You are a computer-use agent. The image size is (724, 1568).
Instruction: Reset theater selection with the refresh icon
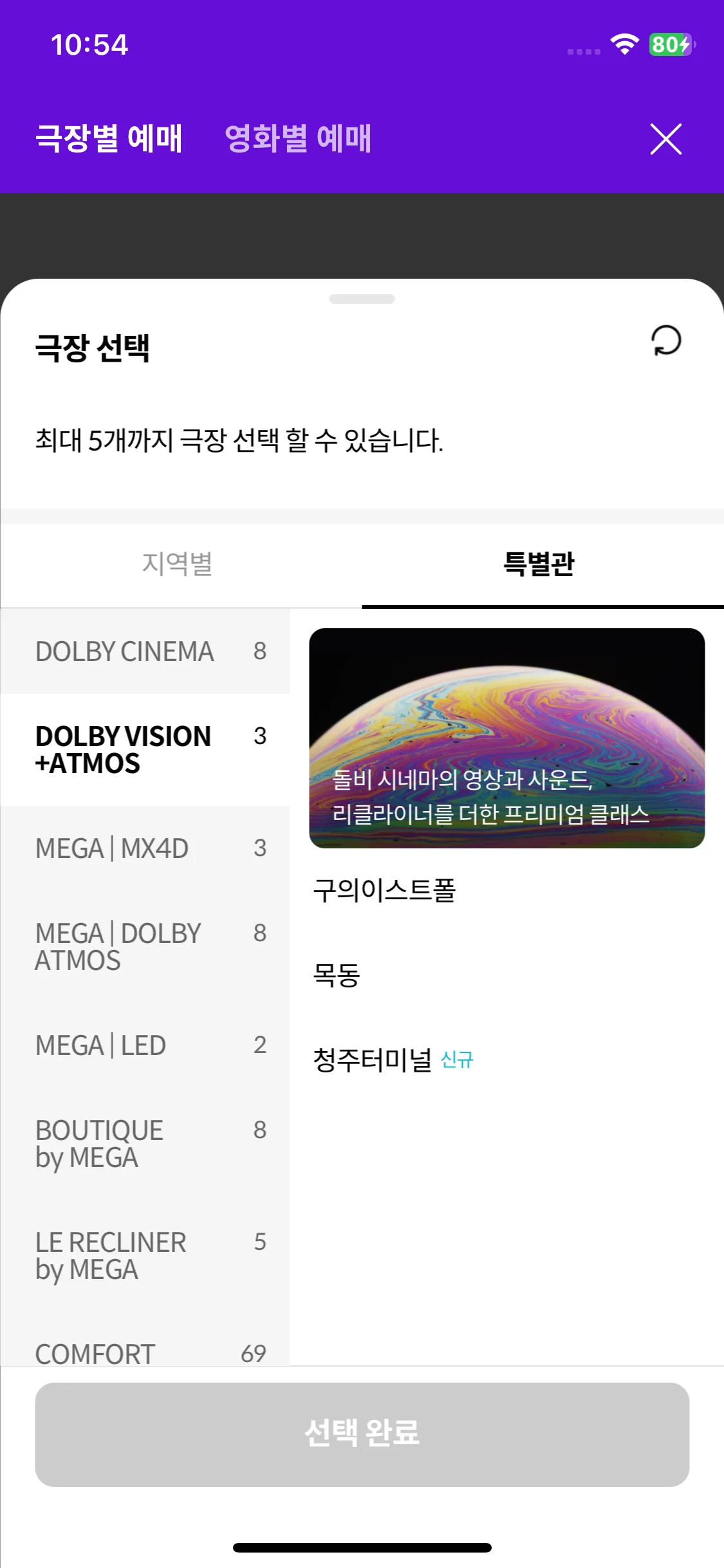(x=665, y=341)
